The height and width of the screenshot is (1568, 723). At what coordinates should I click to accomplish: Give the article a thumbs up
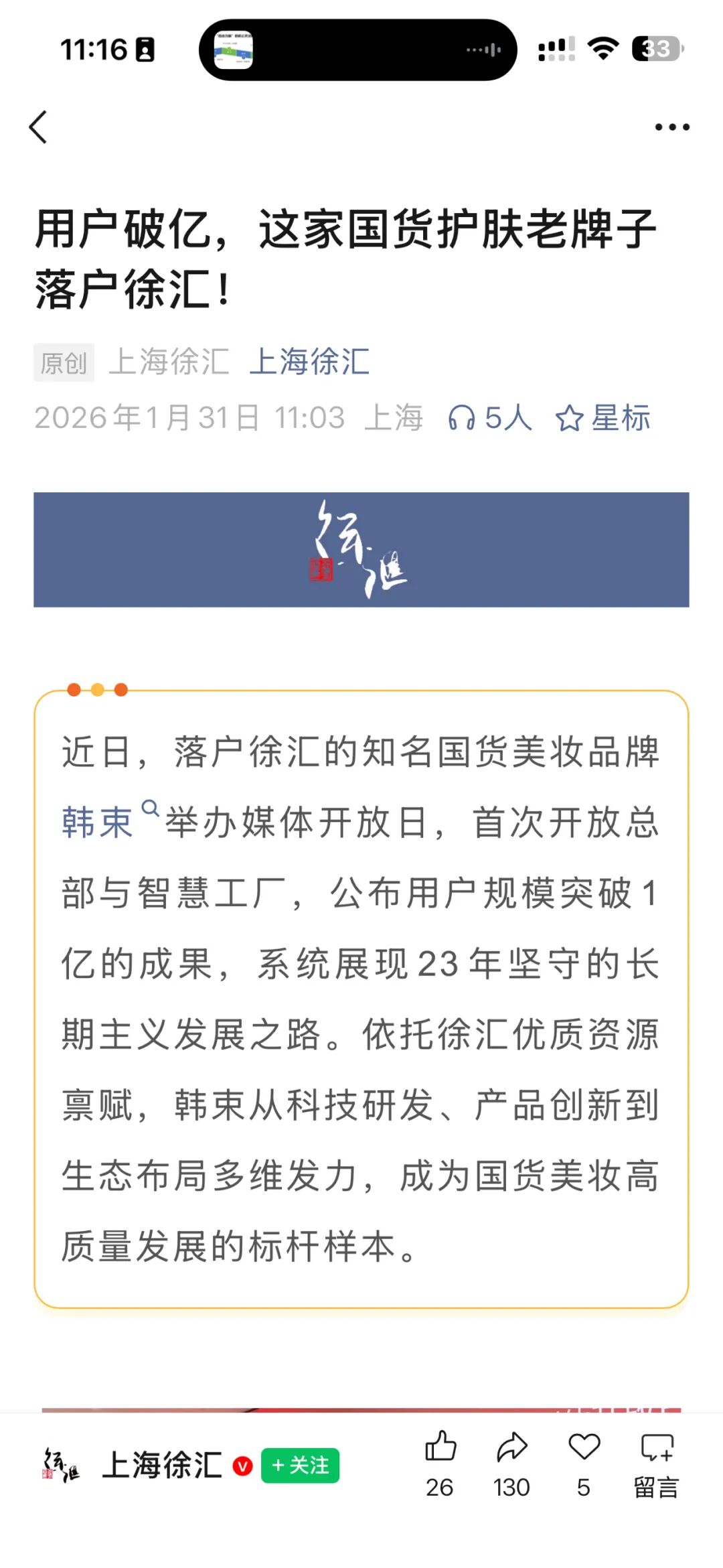pyautogui.click(x=440, y=1462)
